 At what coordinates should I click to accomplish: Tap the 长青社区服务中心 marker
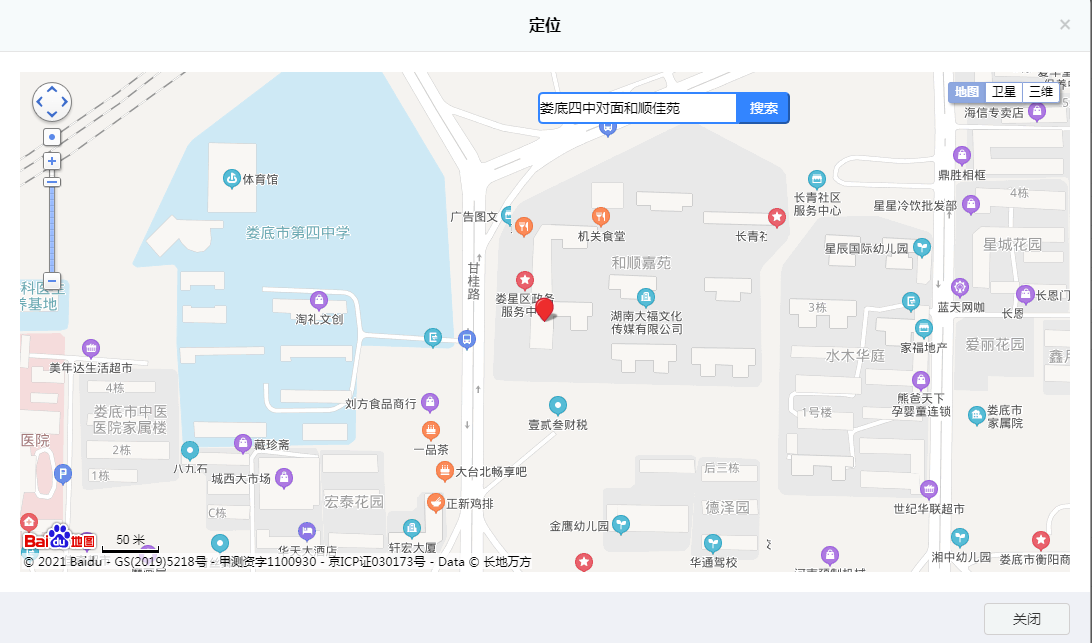coord(817,178)
